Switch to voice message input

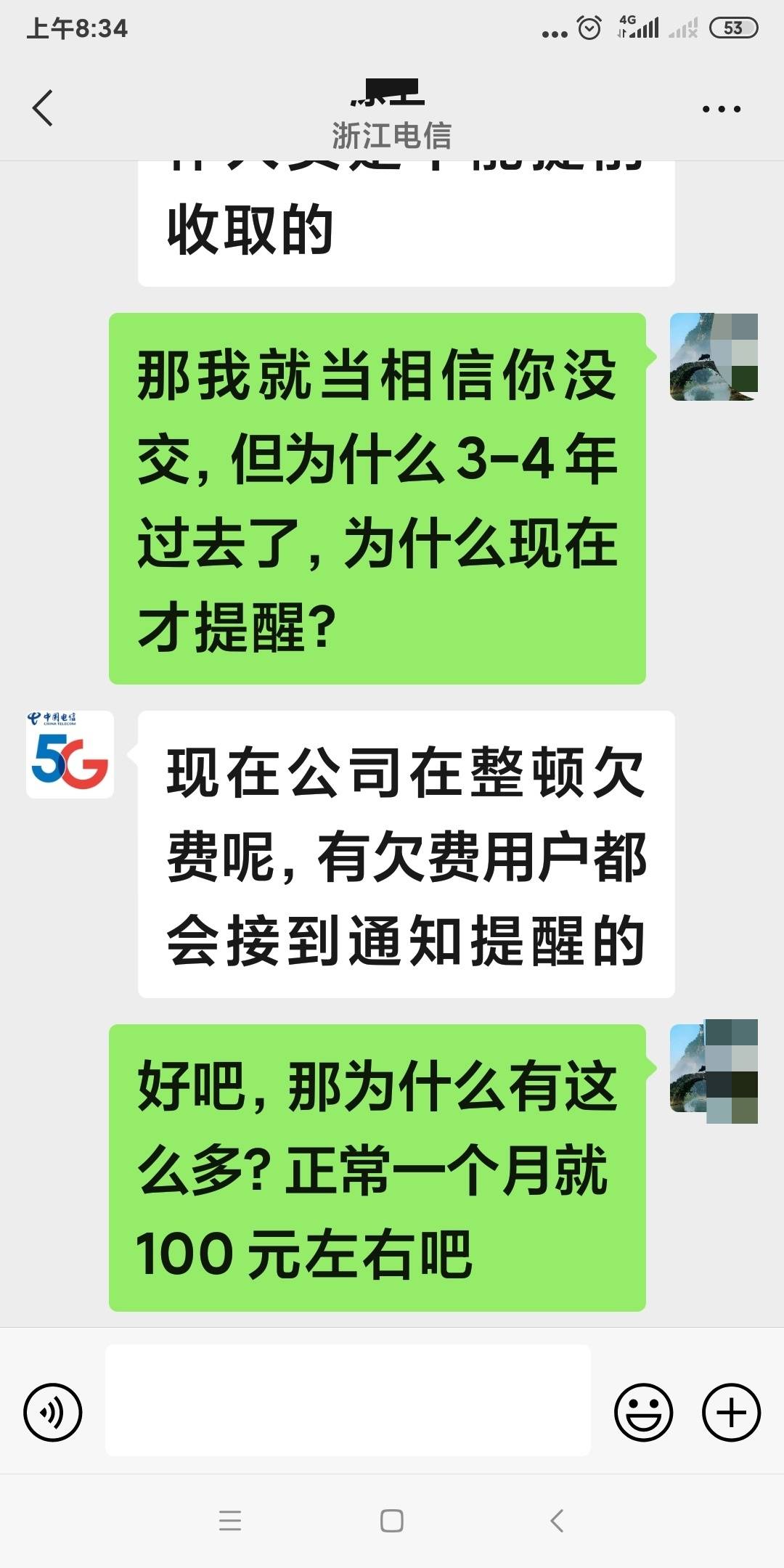click(53, 1412)
